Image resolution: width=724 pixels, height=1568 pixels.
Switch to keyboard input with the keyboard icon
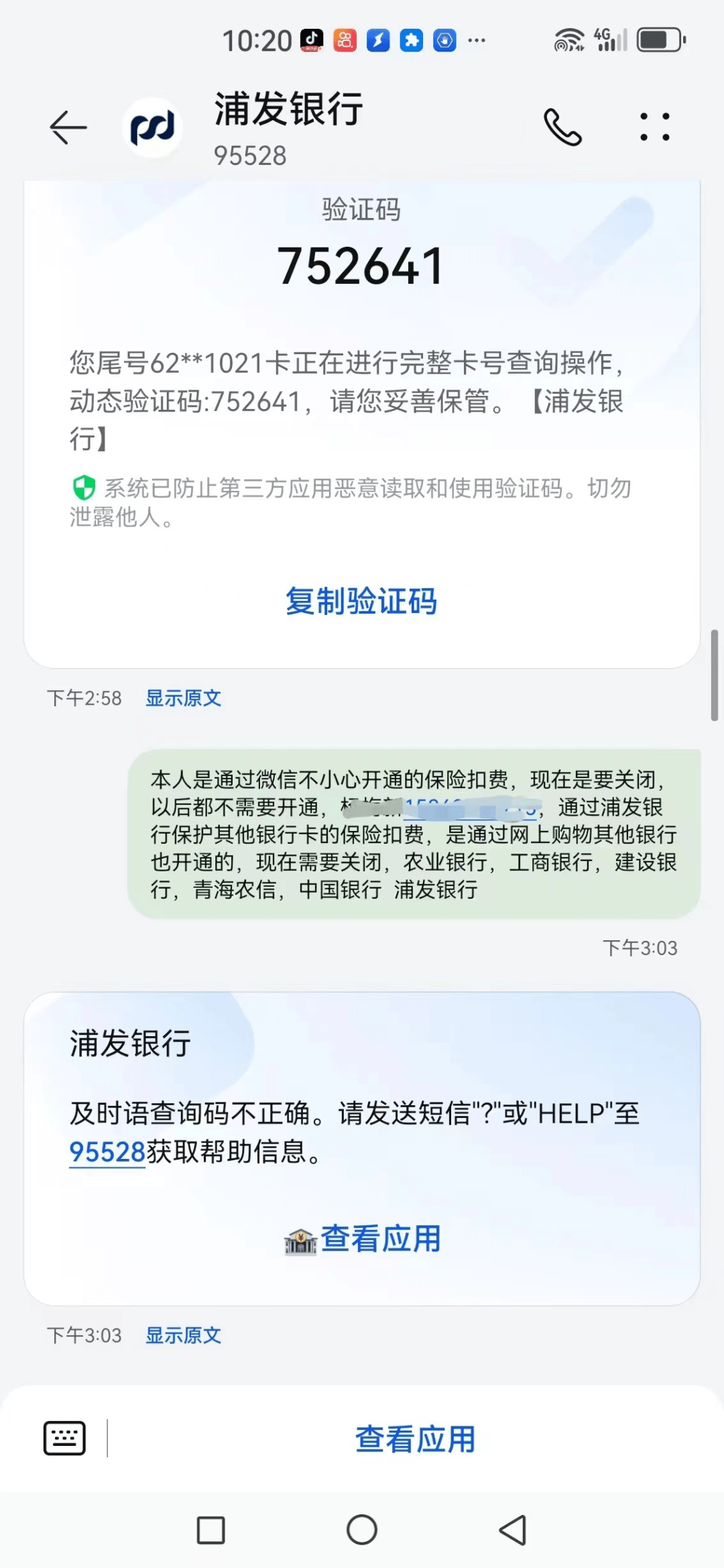pos(64,1439)
